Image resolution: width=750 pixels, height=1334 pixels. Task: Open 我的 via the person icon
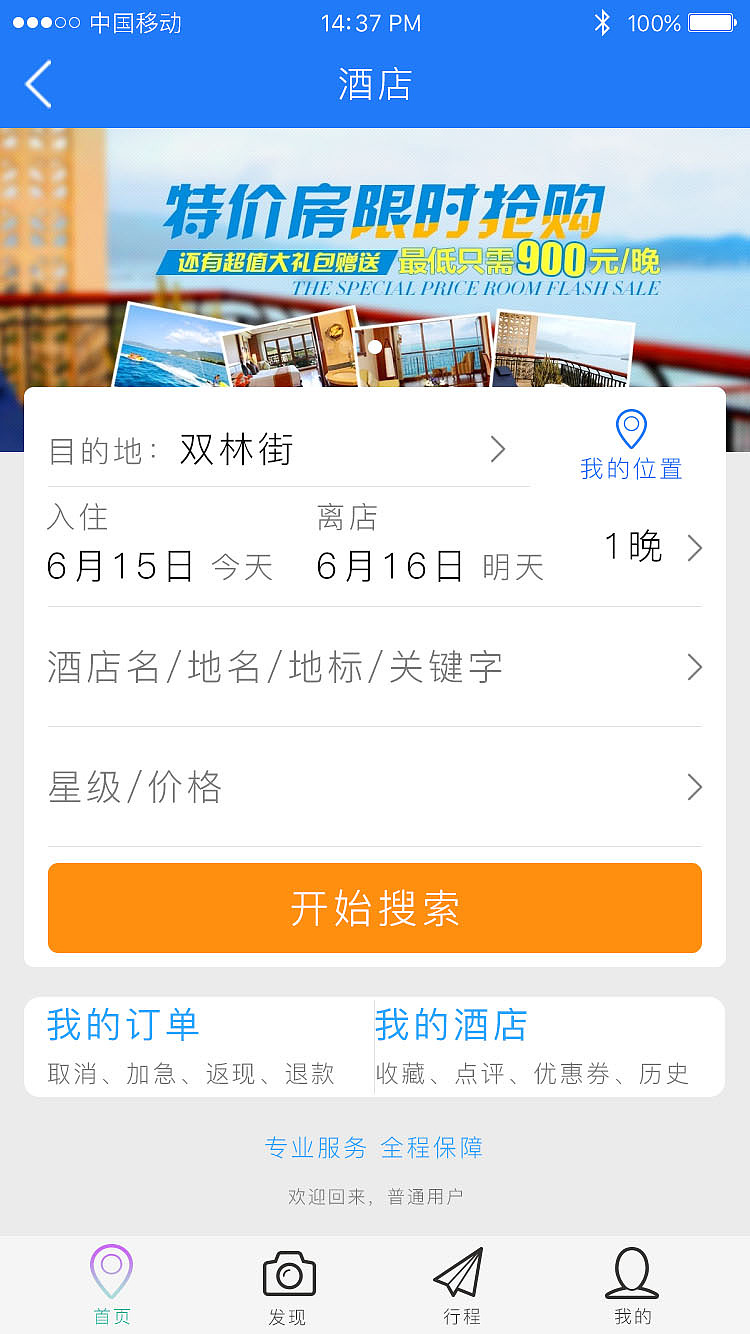pos(632,1272)
